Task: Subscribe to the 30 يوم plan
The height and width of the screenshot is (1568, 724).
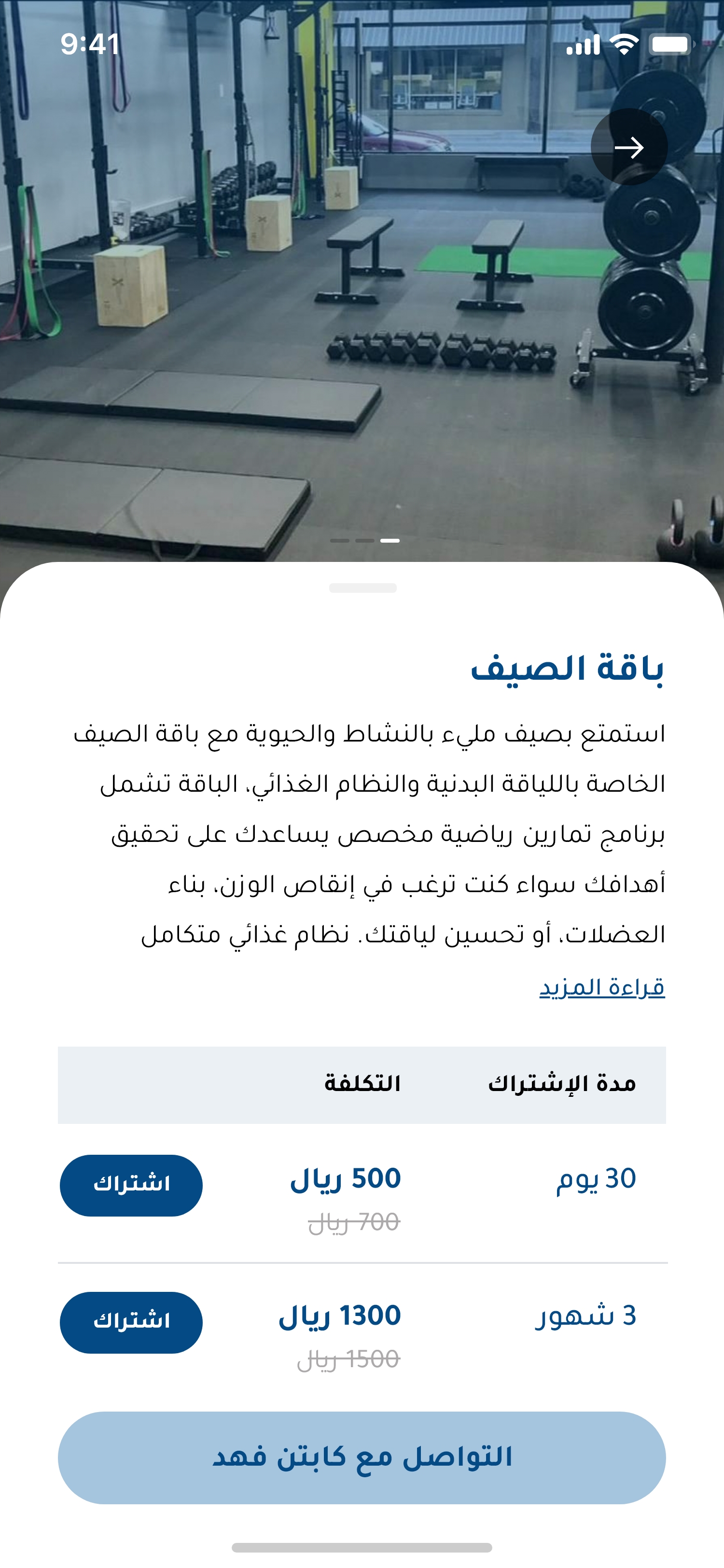Action: (x=131, y=1185)
